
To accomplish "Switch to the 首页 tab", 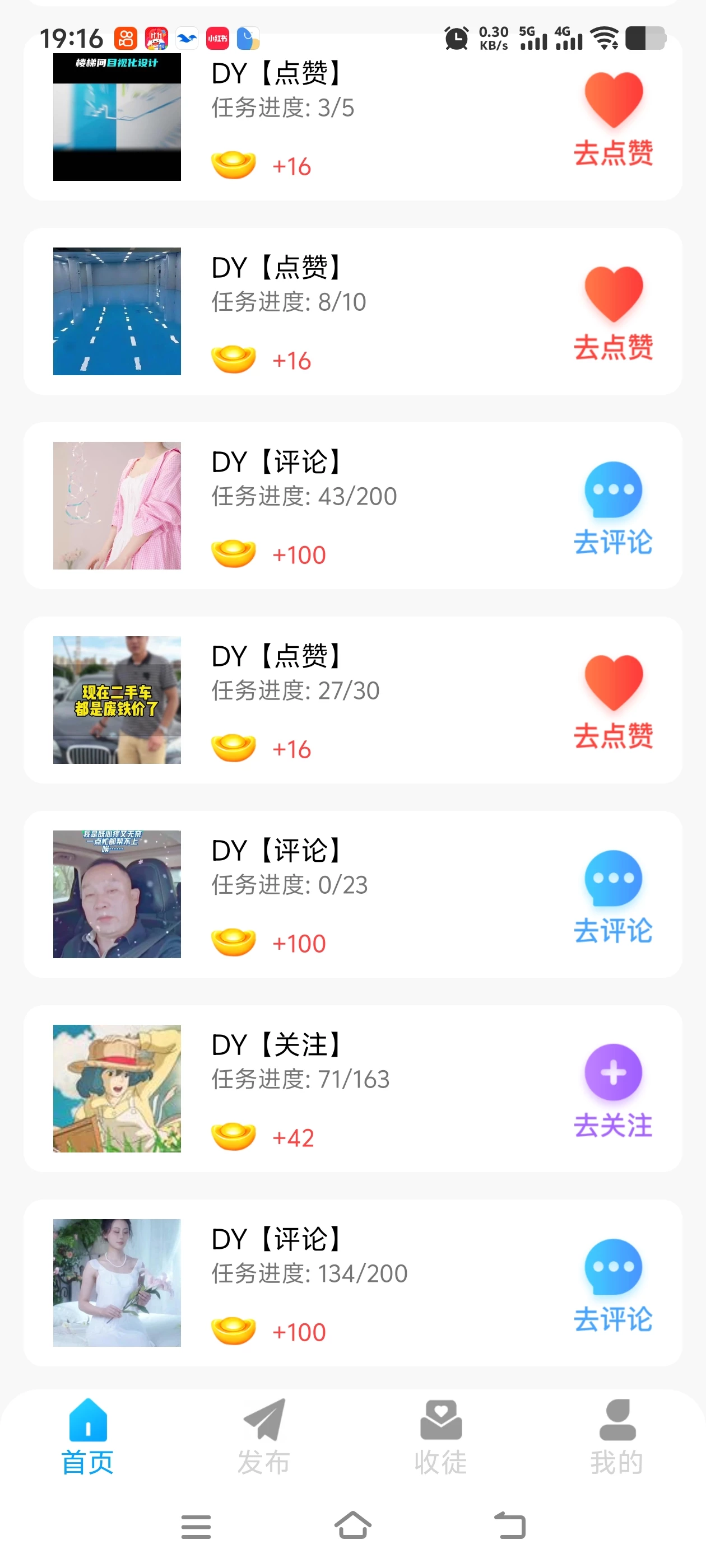I will click(x=88, y=1436).
